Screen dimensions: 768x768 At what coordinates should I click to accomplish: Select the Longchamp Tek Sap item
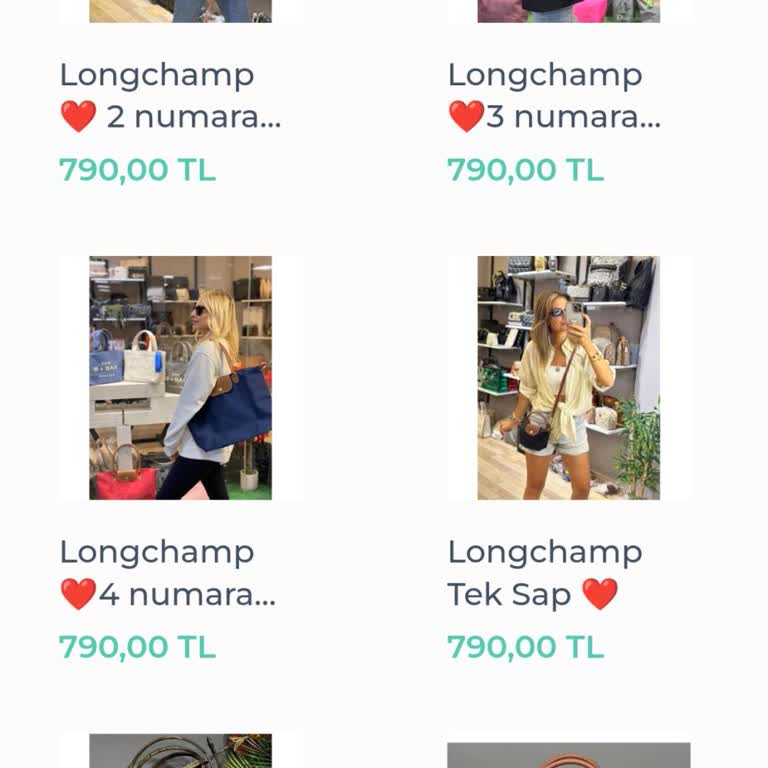click(x=568, y=378)
